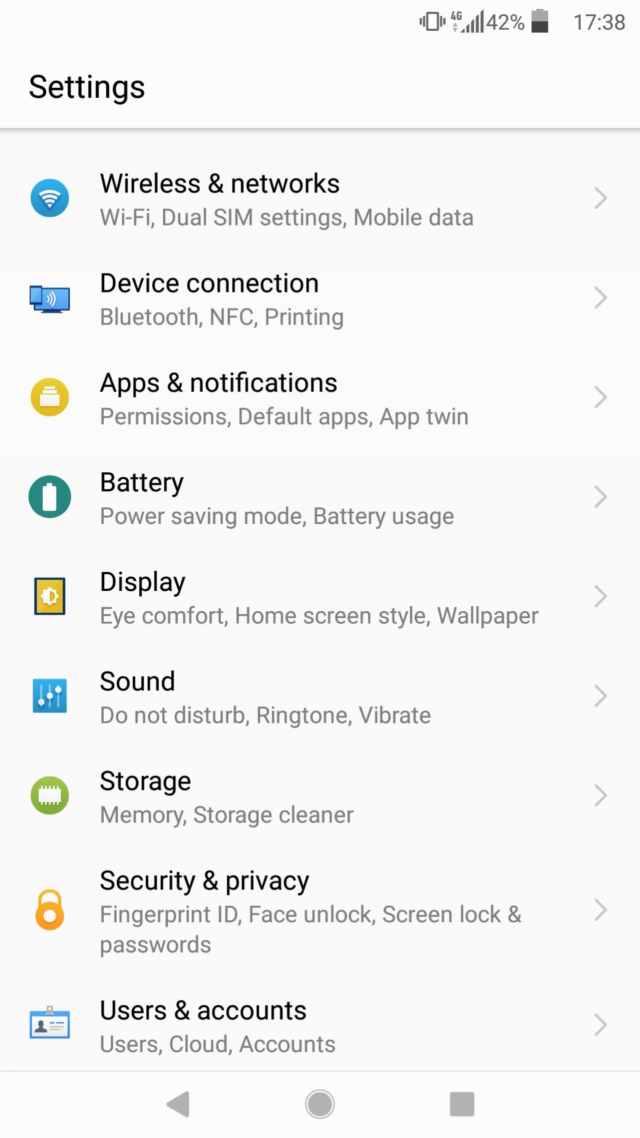
Task: Open Sound settings
Action: pyautogui.click(x=320, y=696)
